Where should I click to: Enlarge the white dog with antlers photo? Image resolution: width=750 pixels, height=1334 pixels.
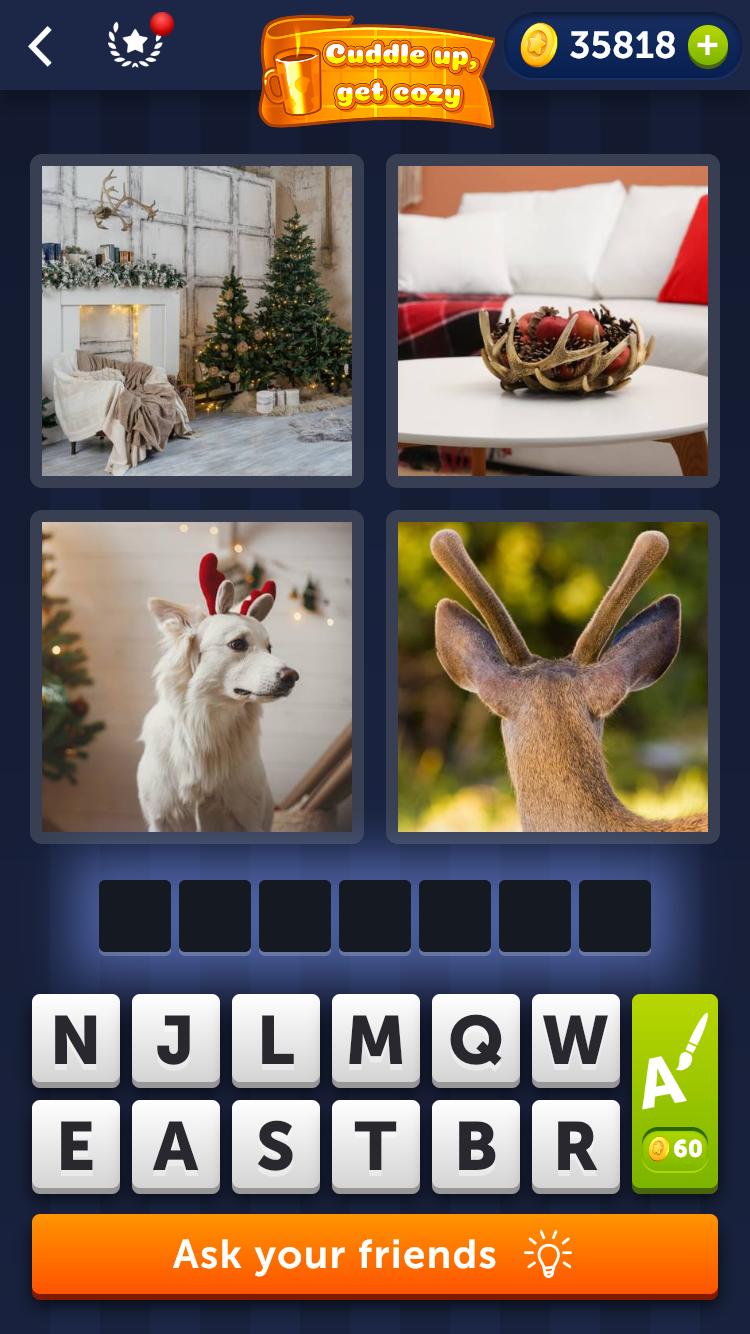pos(197,677)
